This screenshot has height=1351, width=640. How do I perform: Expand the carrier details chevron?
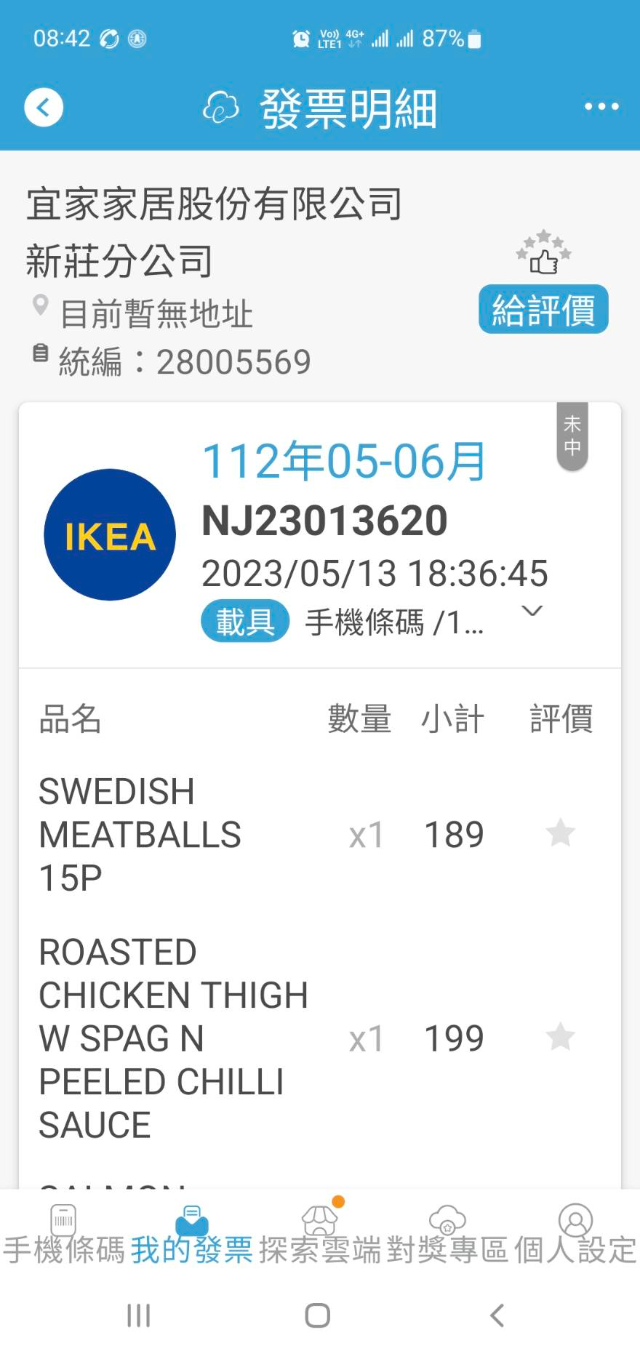point(533,612)
